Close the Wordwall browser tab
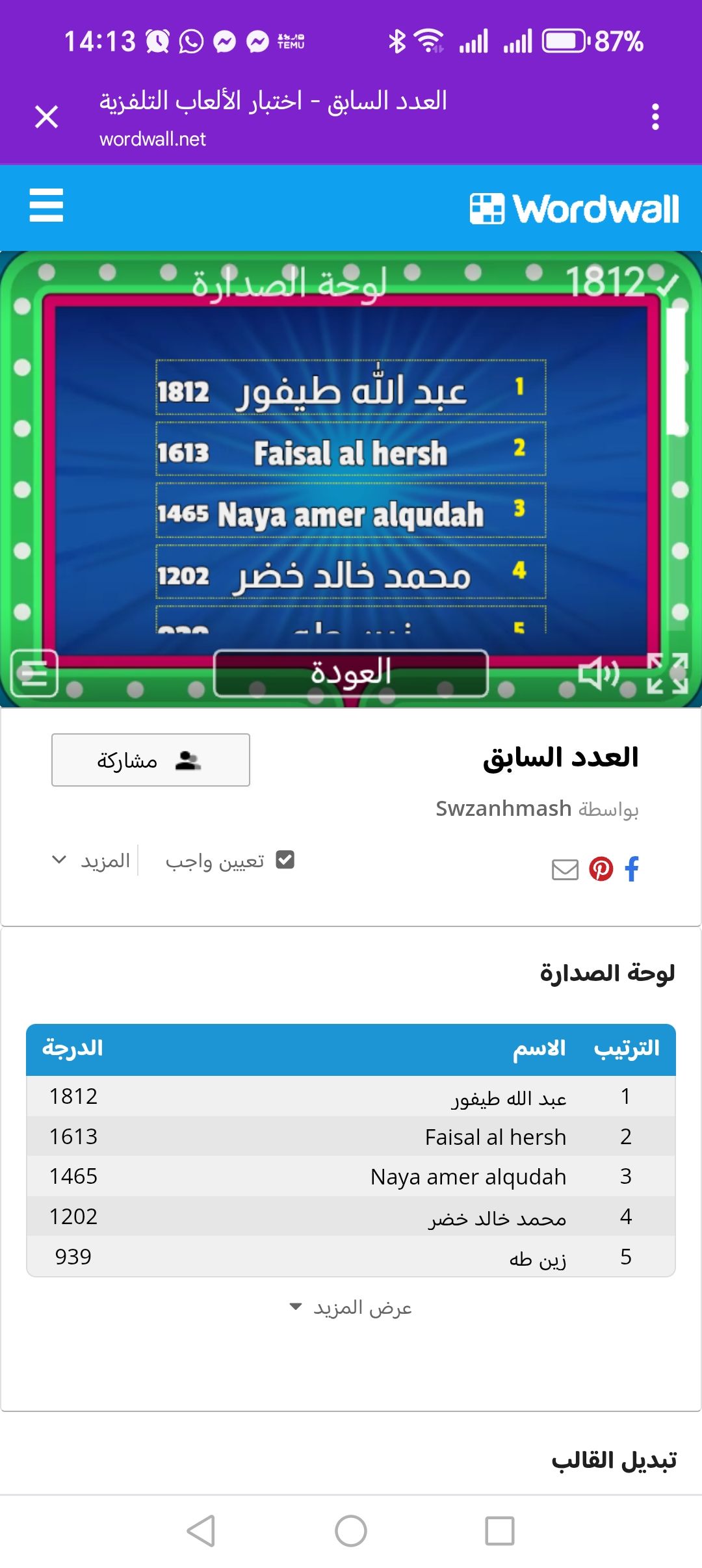702x1568 pixels. [47, 117]
